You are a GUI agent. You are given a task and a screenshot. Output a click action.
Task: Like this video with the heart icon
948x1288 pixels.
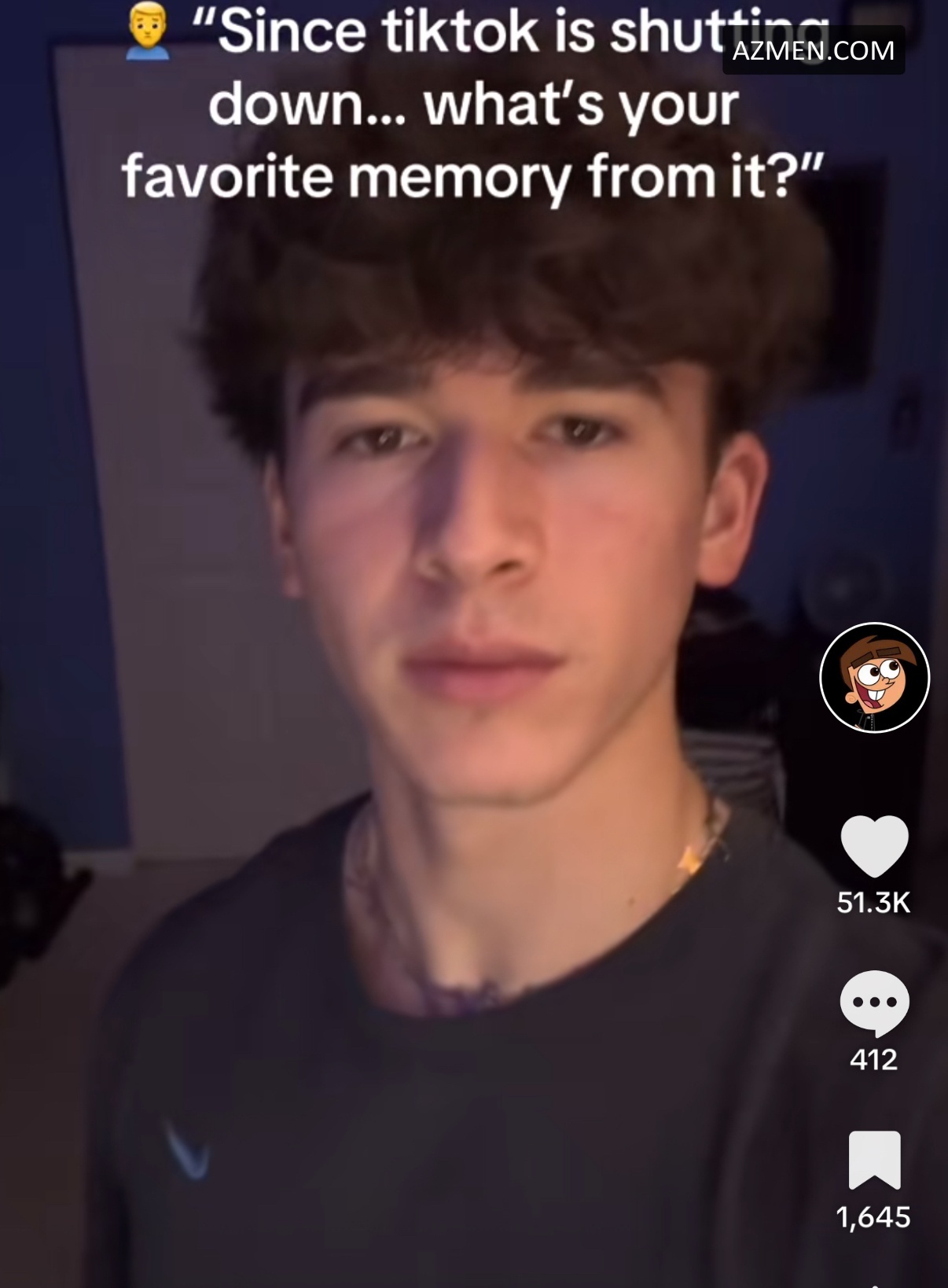[x=874, y=846]
